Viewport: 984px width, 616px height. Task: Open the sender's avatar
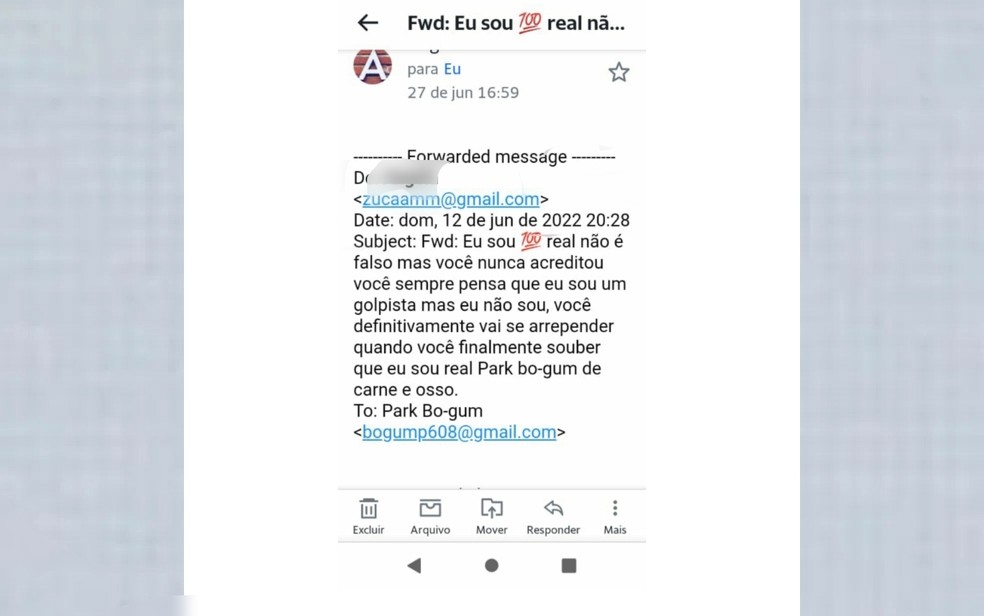coord(372,66)
